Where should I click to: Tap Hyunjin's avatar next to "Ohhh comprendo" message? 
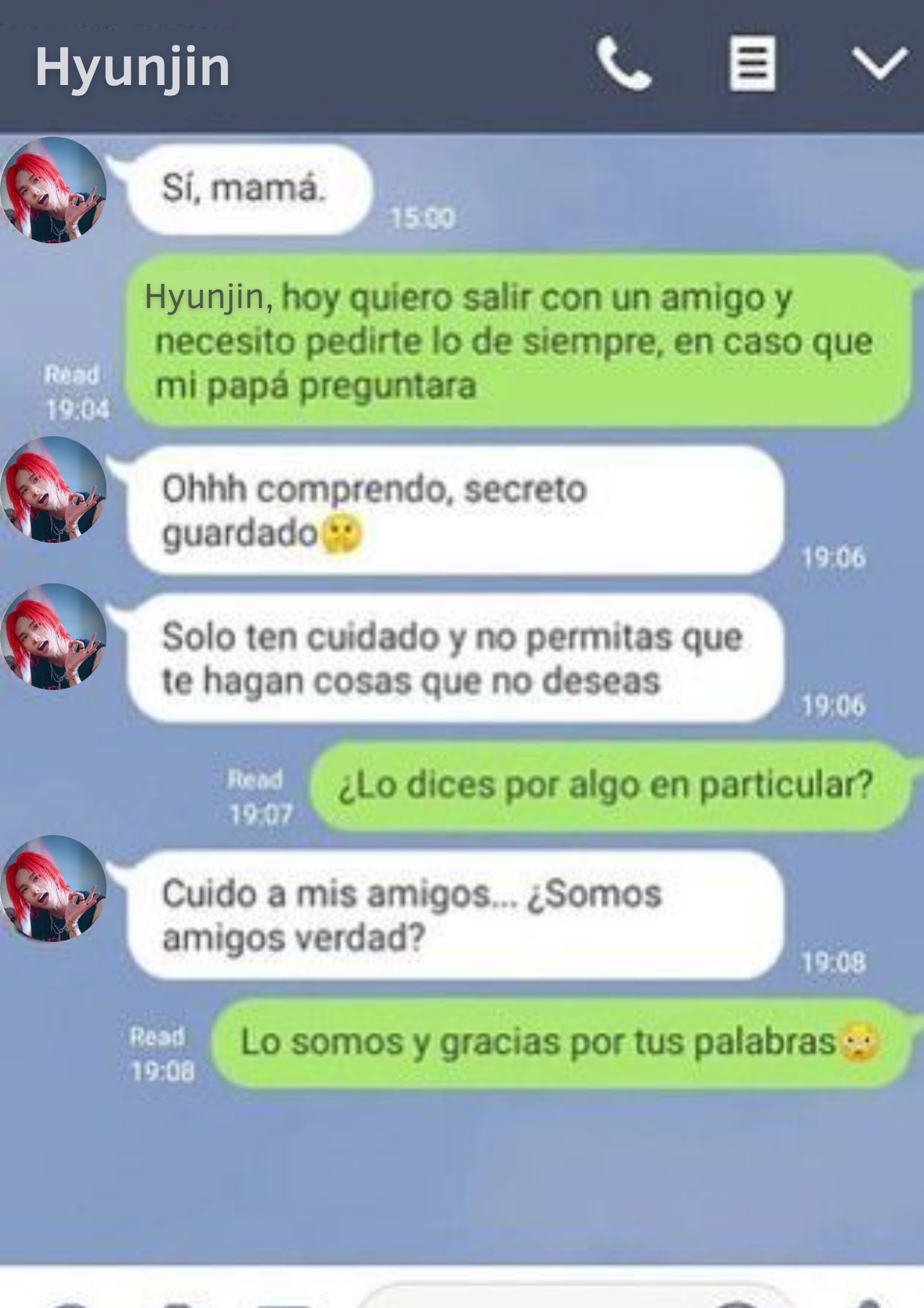[53, 490]
